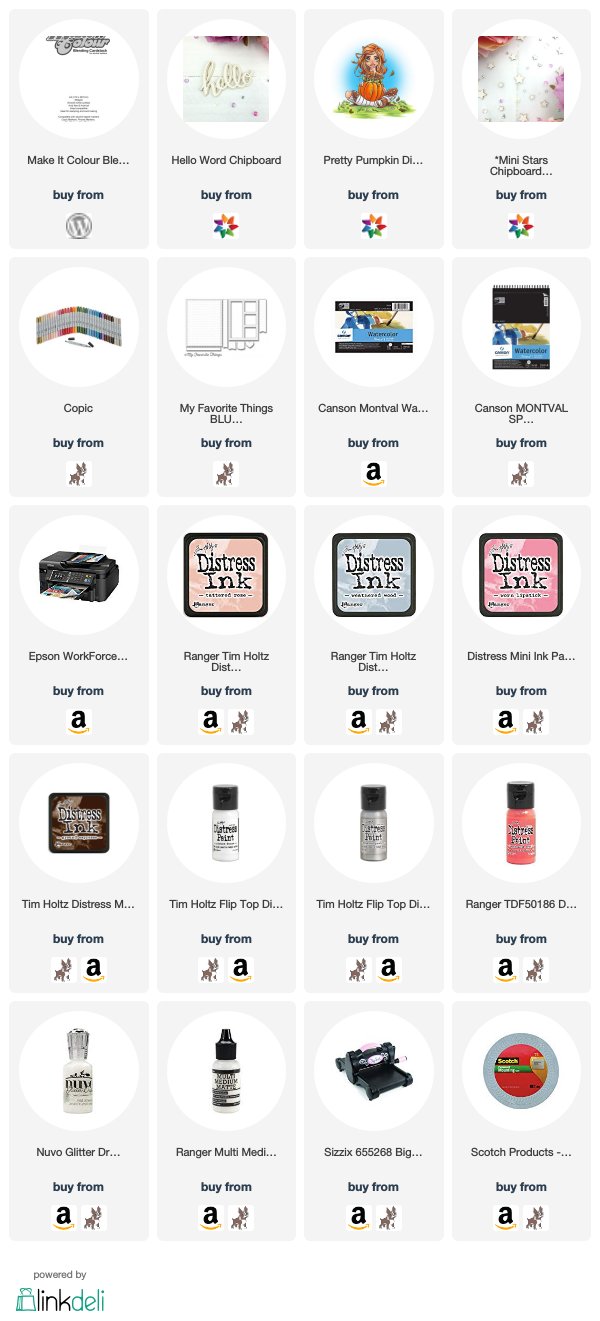Open the Copic markers product
The width and height of the screenshot is (600, 1321).
pos(78,408)
